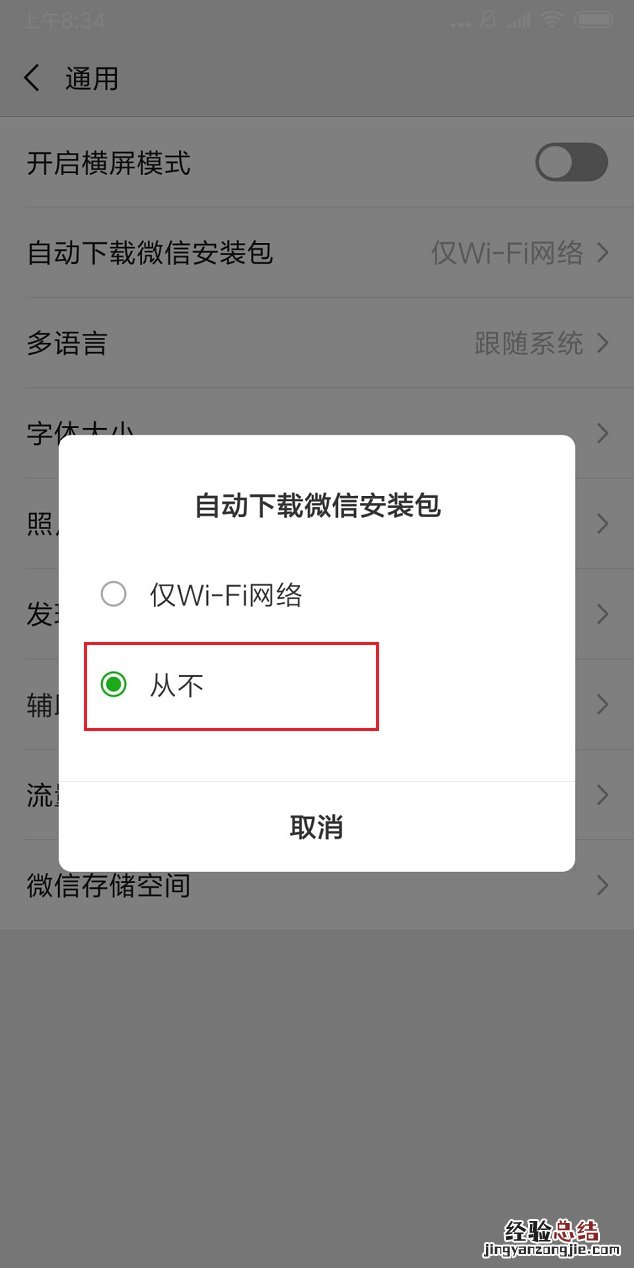
Task: Select the 仅Wi-Fi网络 option
Action: 114,595
